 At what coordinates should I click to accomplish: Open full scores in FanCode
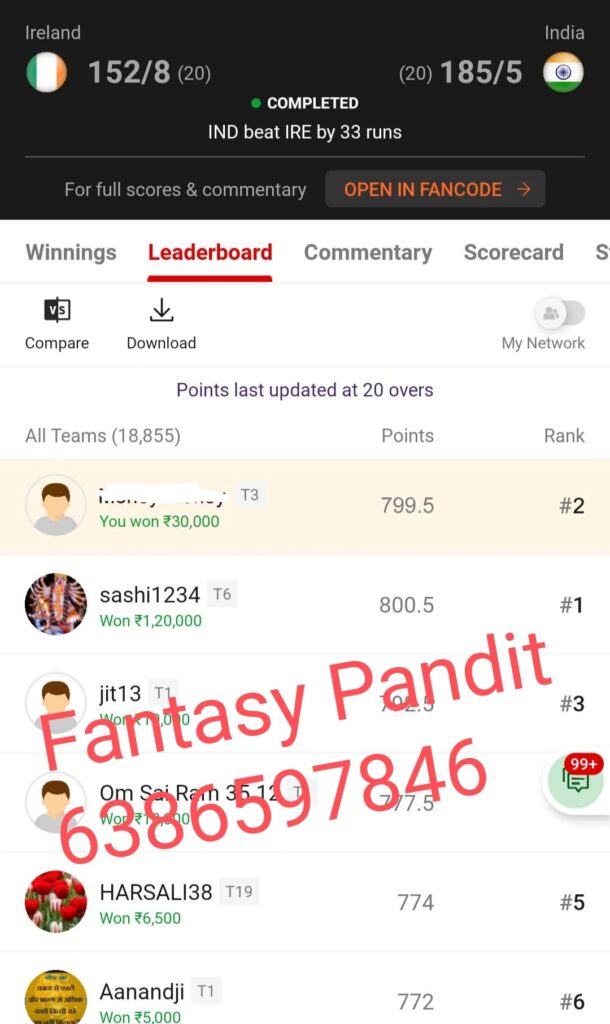click(435, 189)
